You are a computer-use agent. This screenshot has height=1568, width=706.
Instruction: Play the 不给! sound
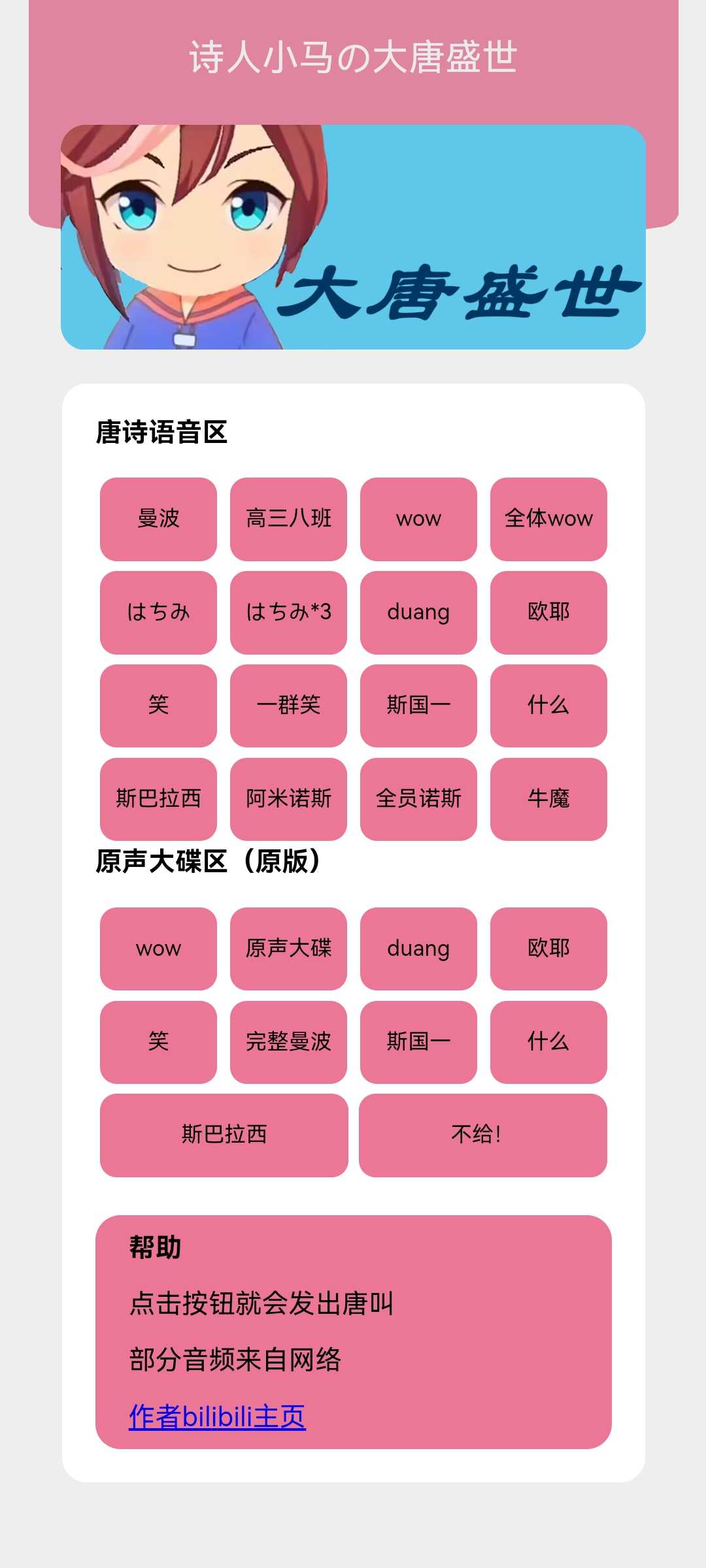click(x=482, y=1135)
